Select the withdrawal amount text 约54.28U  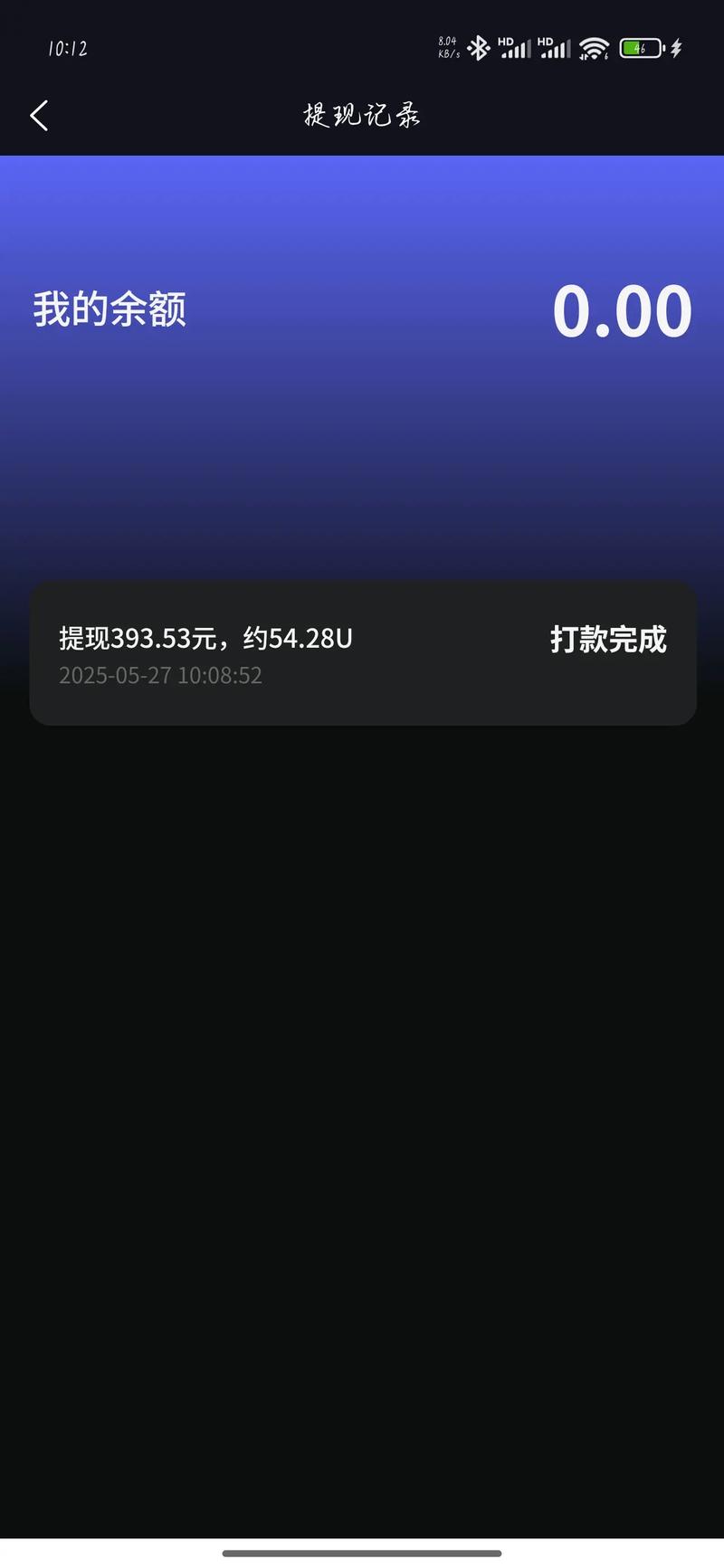(301, 639)
